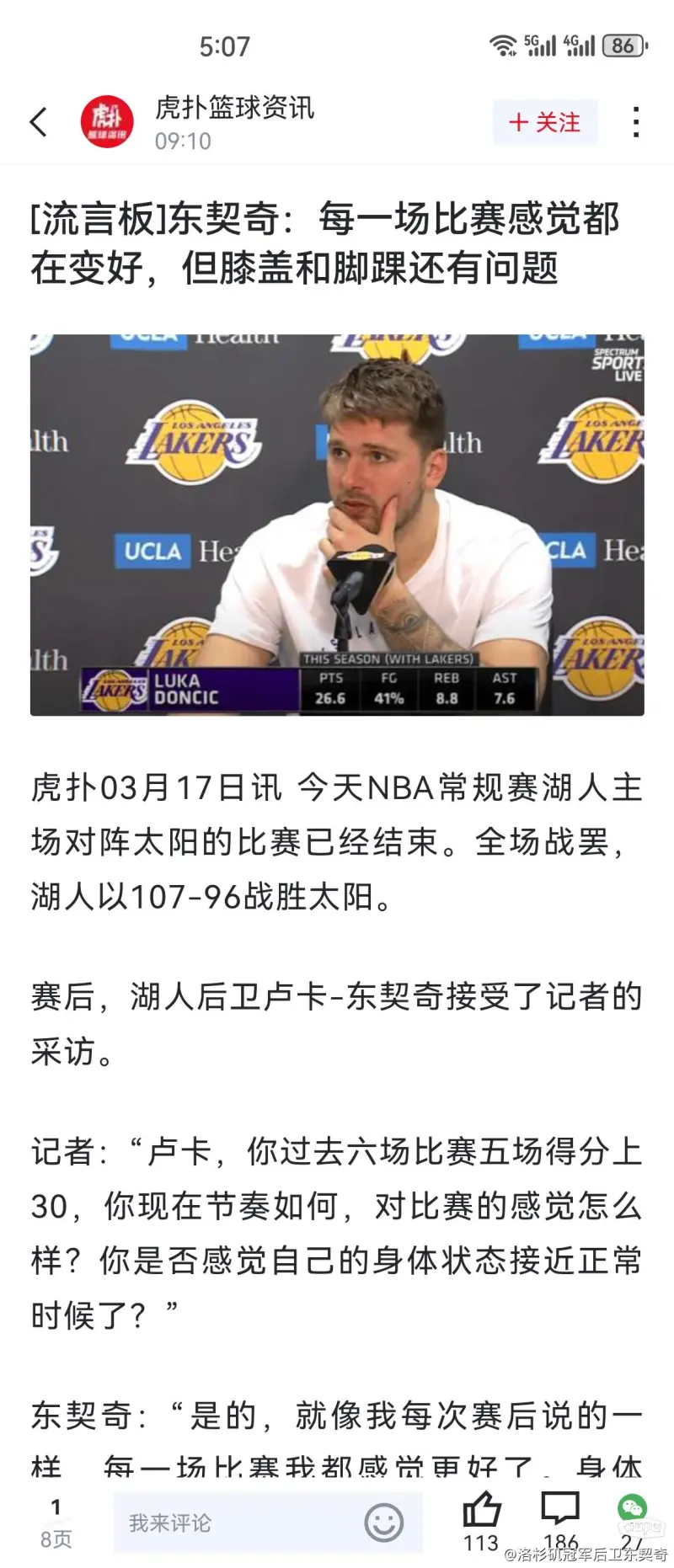This screenshot has width=674, height=1568.
Task: Follow the account with +关注 button
Action: click(x=545, y=122)
